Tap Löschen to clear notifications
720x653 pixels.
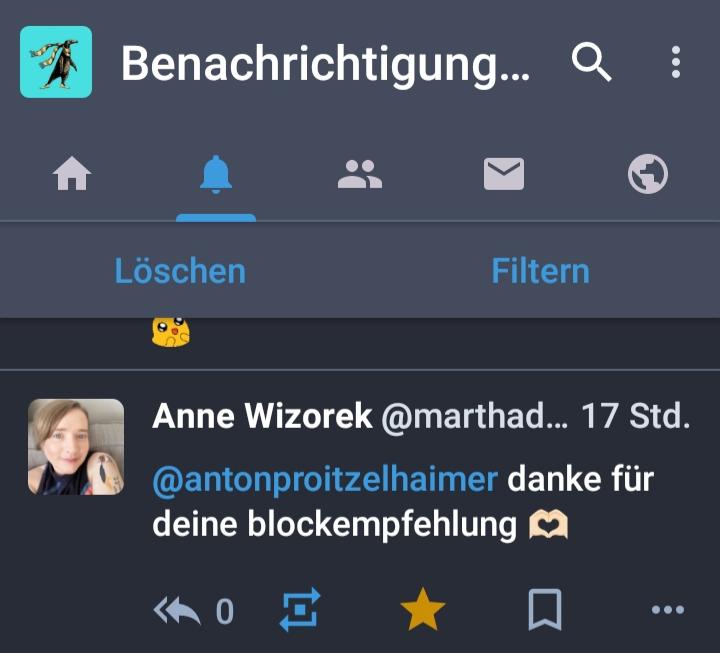[180, 271]
